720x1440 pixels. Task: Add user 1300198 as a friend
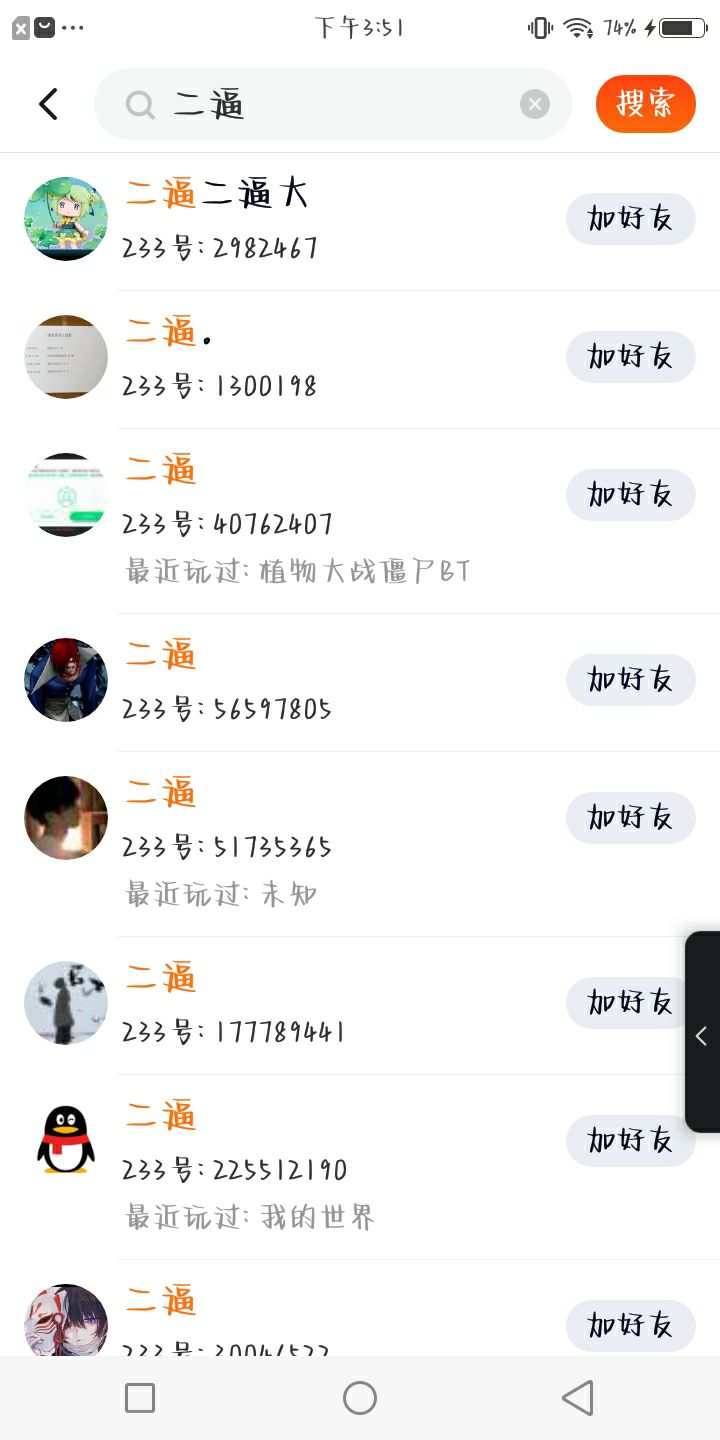click(630, 356)
